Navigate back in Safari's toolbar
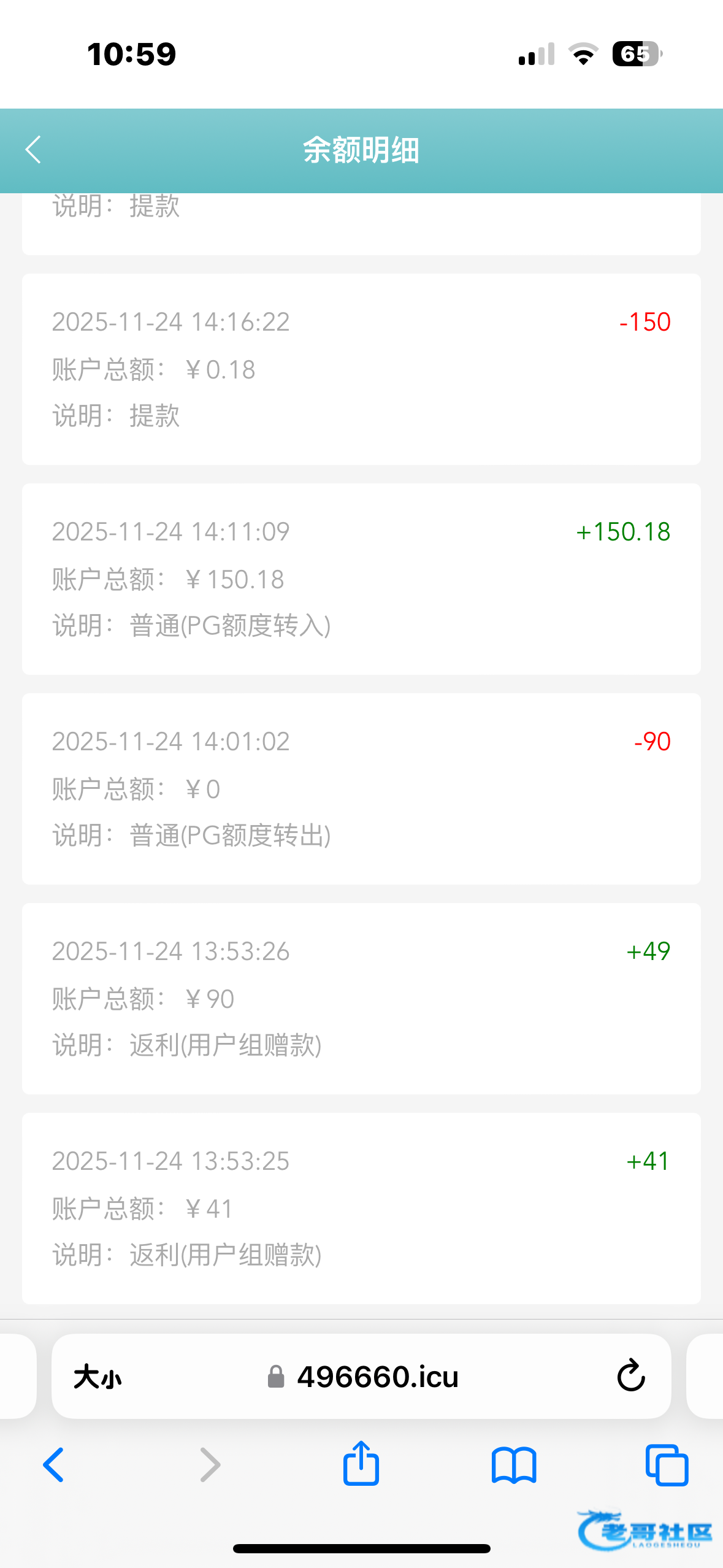The height and width of the screenshot is (1568, 723). coord(54,1465)
